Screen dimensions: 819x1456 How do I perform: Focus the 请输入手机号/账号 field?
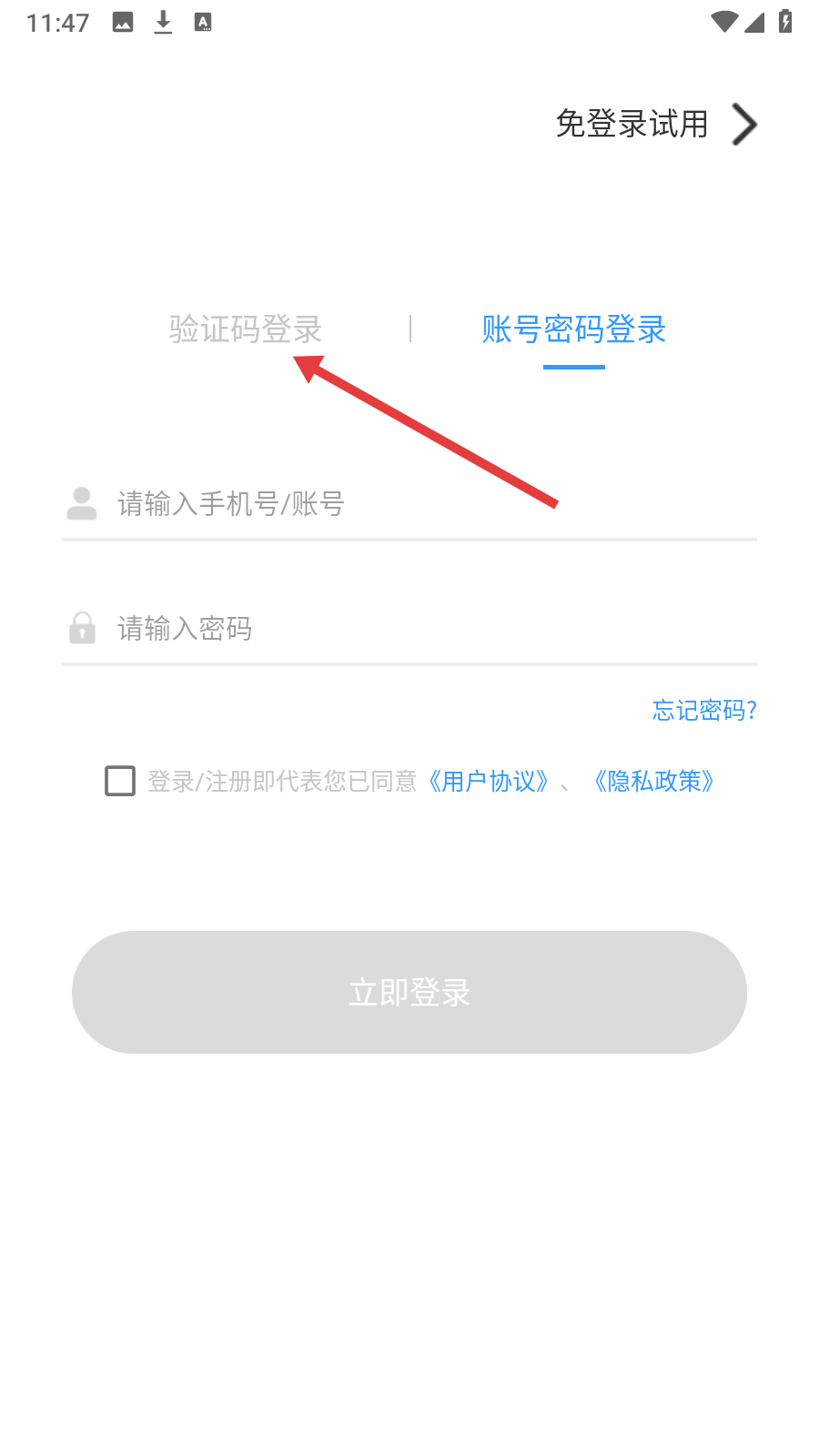(x=409, y=503)
